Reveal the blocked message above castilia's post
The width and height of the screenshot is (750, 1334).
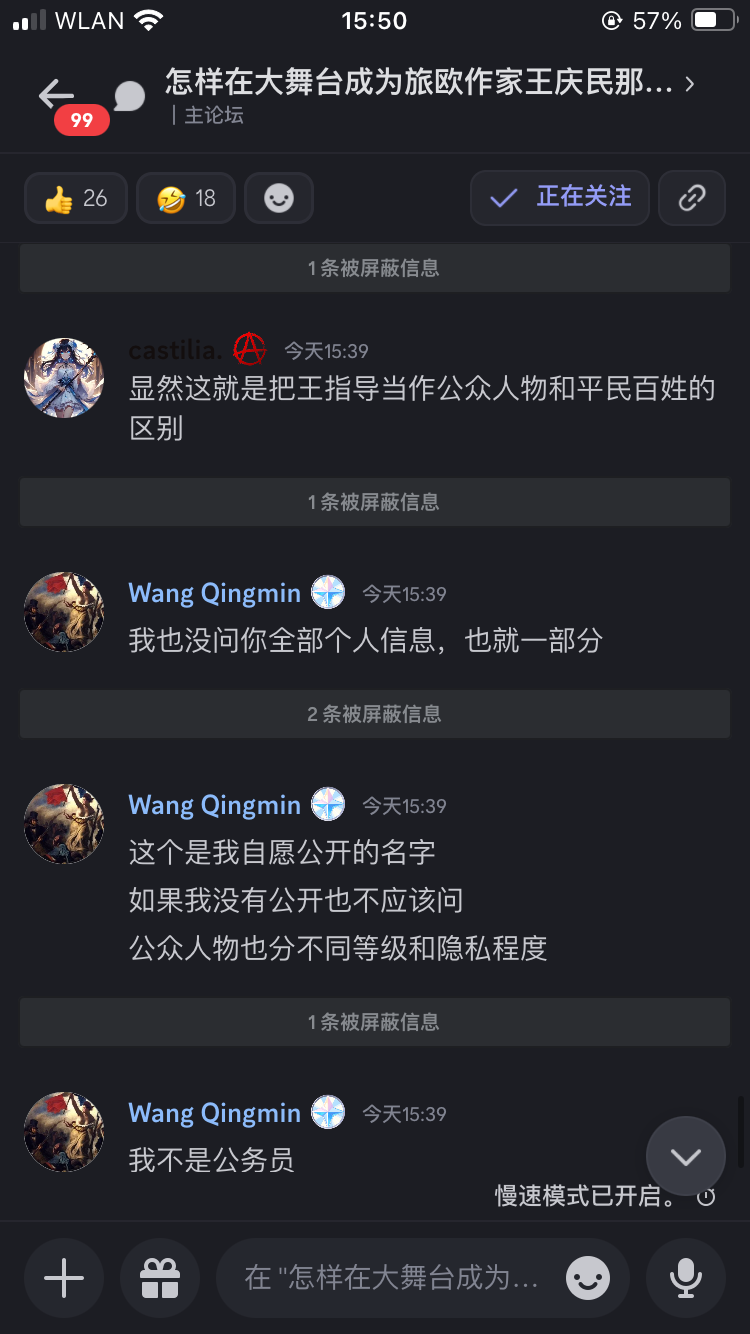(x=374, y=268)
